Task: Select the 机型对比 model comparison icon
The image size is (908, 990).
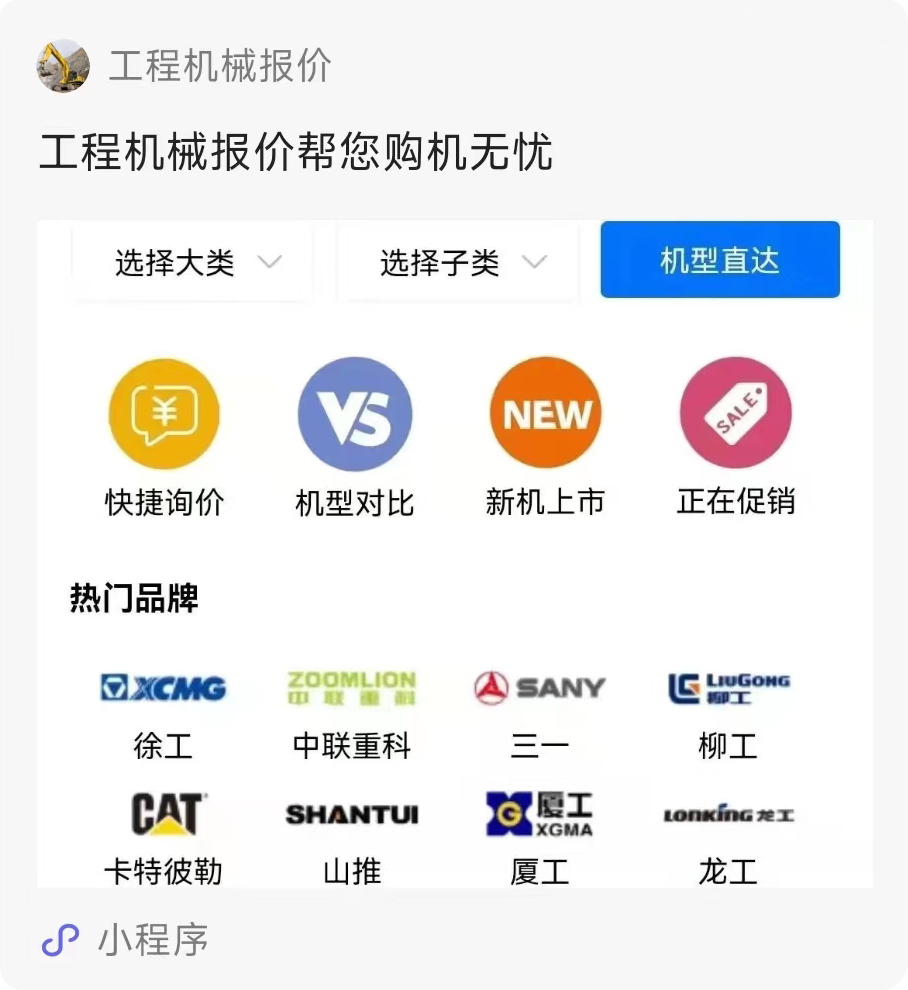Action: pos(354,411)
